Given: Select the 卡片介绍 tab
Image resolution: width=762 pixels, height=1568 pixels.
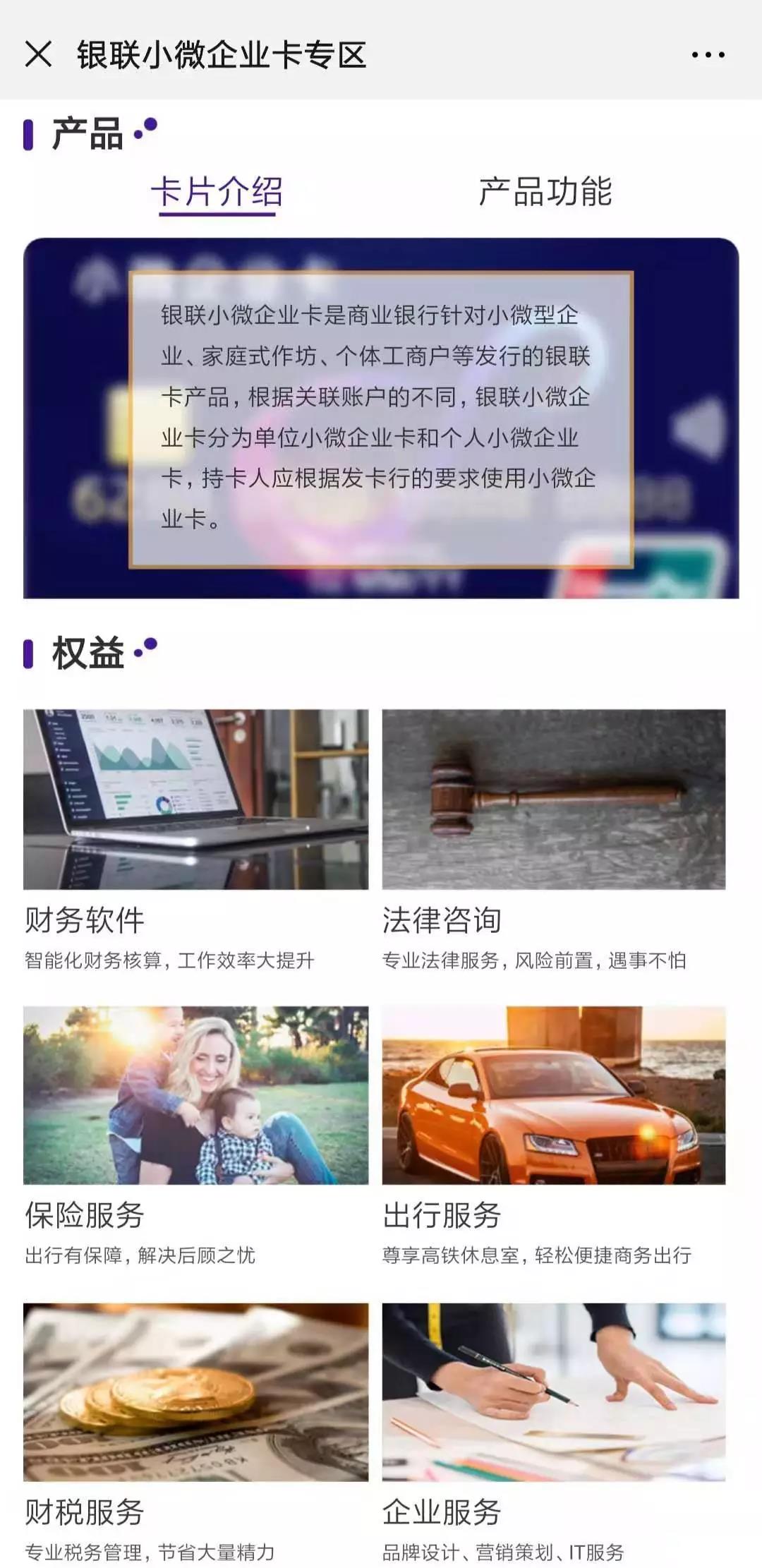Looking at the screenshot, I should pyautogui.click(x=217, y=192).
